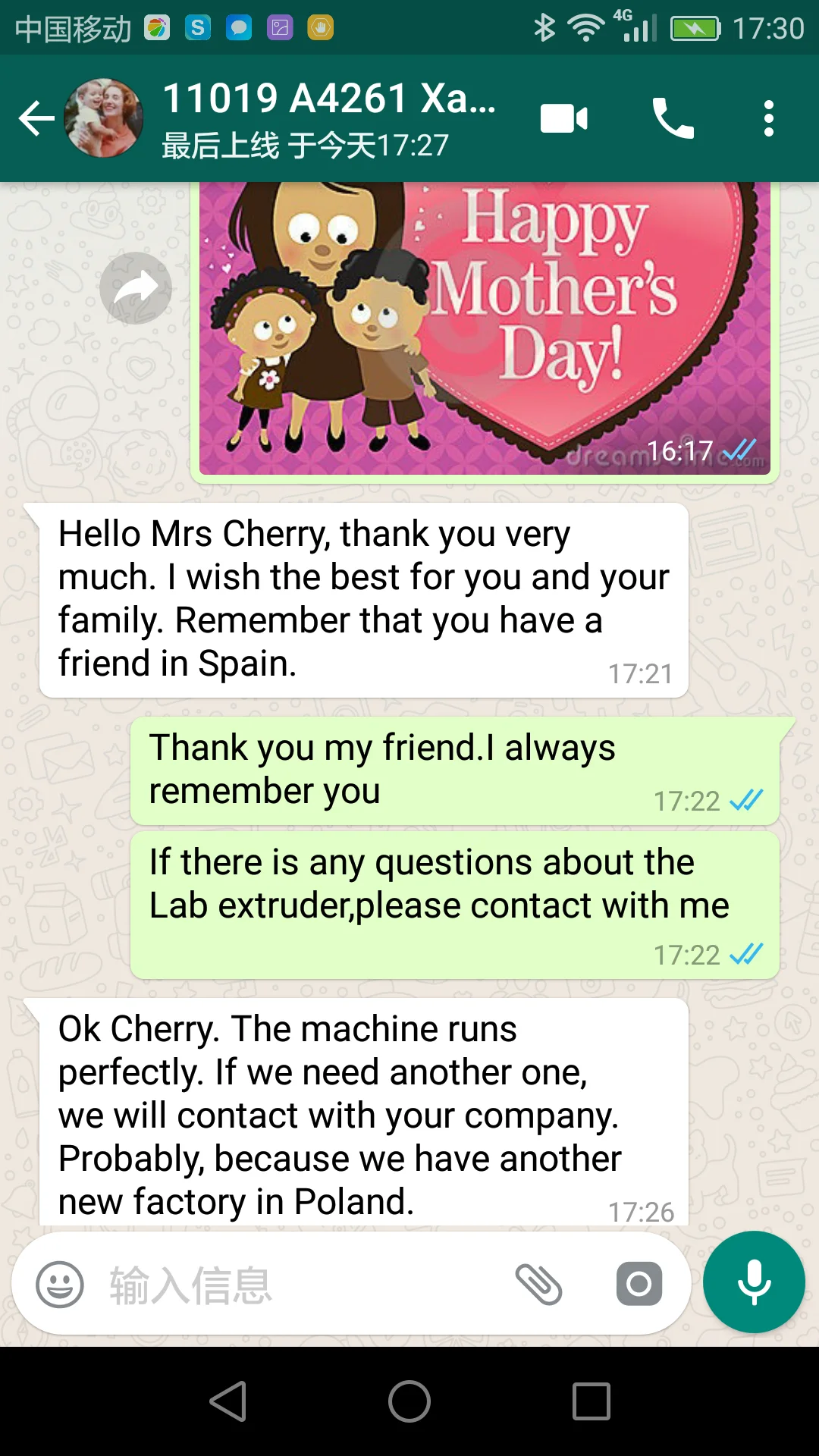Start a video call

point(563,118)
